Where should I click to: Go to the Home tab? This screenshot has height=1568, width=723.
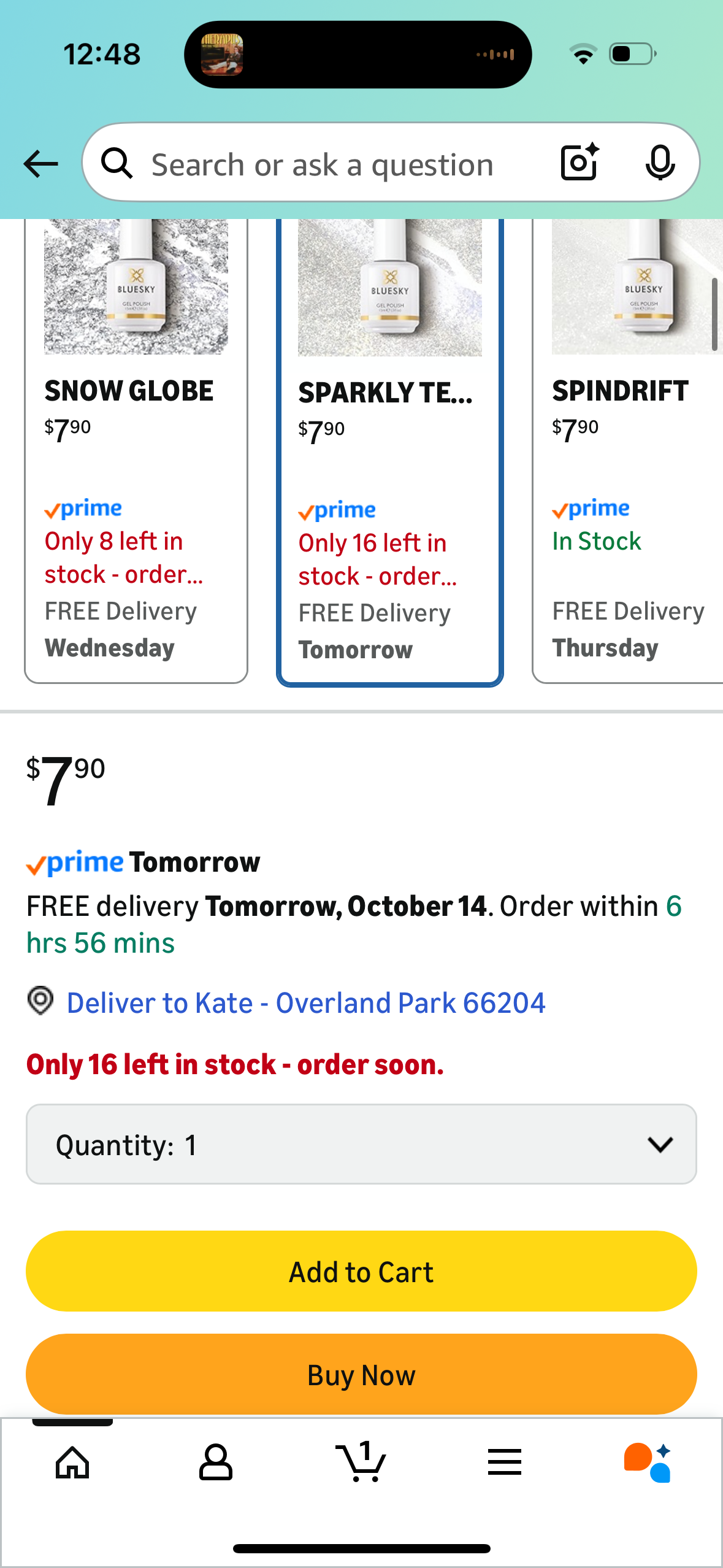click(x=72, y=1463)
